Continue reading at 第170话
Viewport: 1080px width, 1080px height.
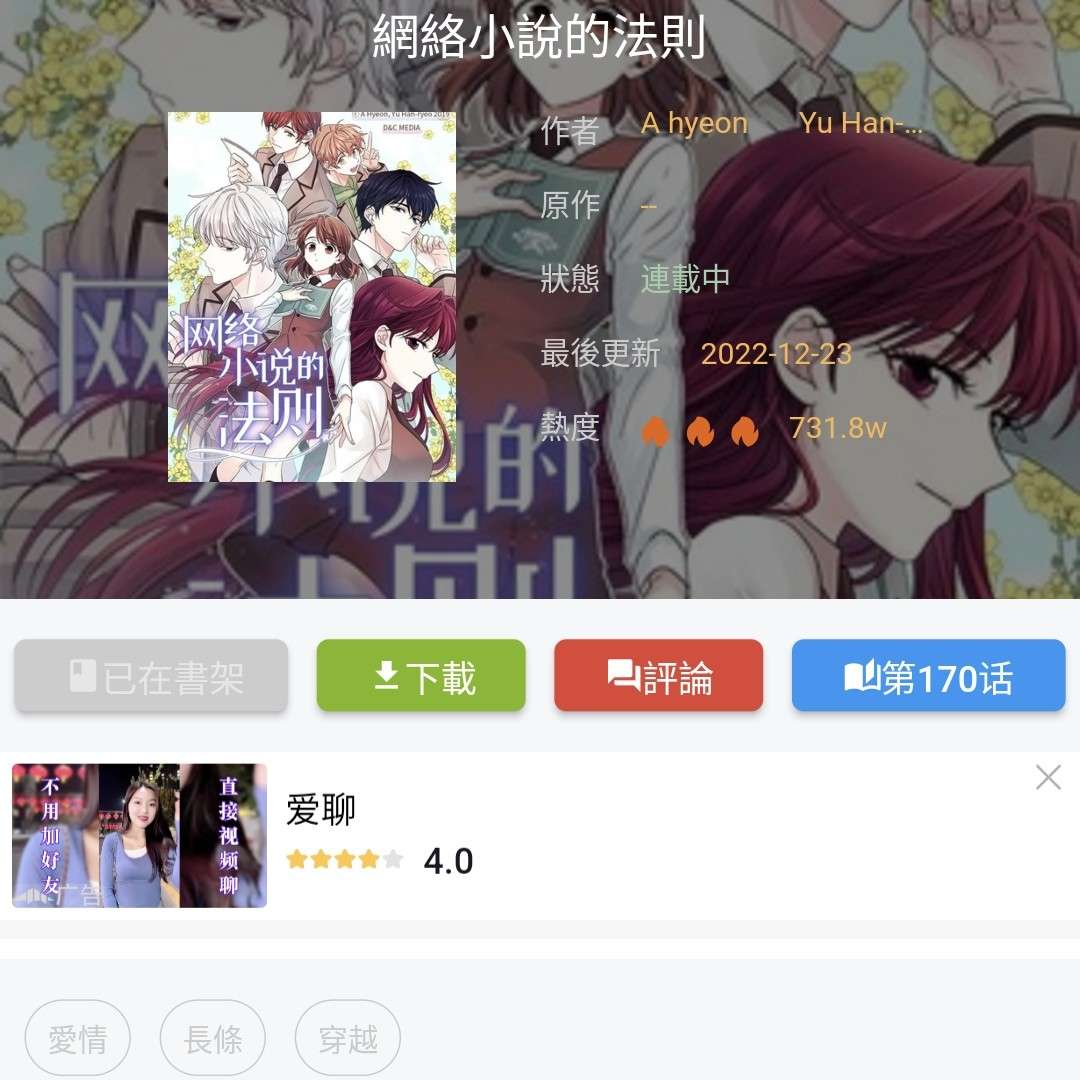(928, 677)
